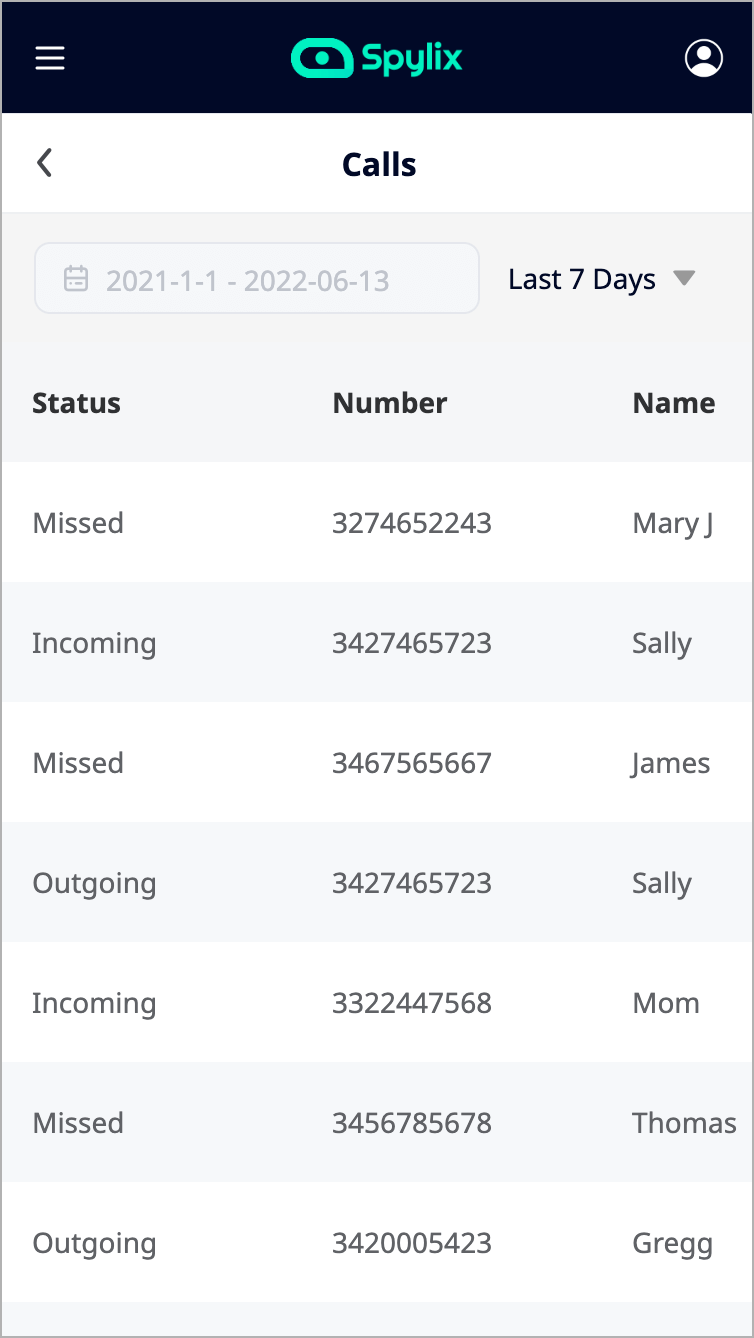Click the date range 2021-1-1 - 2022-06-13 text
Image resolution: width=754 pixels, height=1338 pixels.
click(x=247, y=279)
